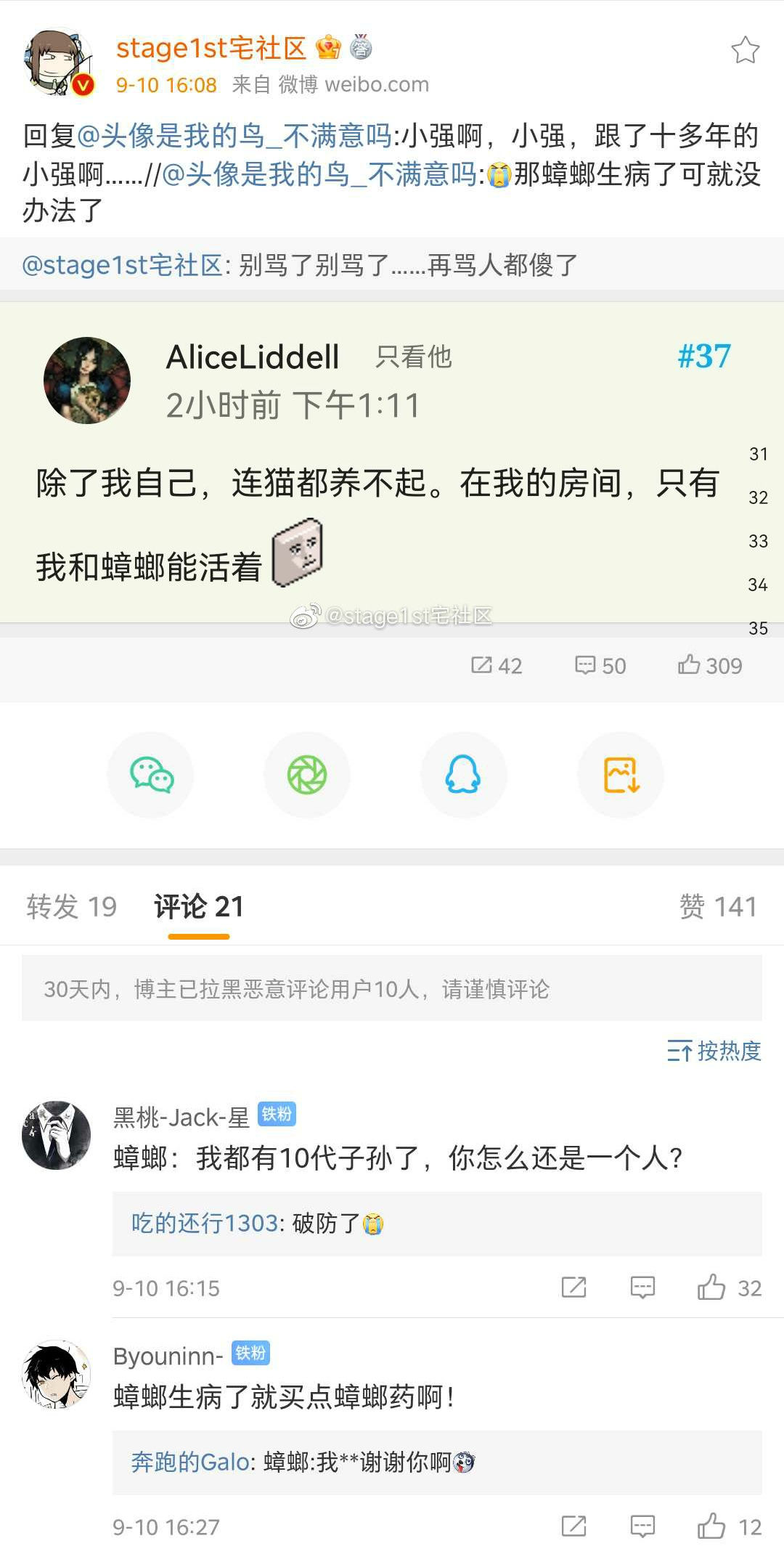The height and width of the screenshot is (1554, 784).
Task: Open stage1st宅社区 profile avatar
Action: [x=59, y=63]
